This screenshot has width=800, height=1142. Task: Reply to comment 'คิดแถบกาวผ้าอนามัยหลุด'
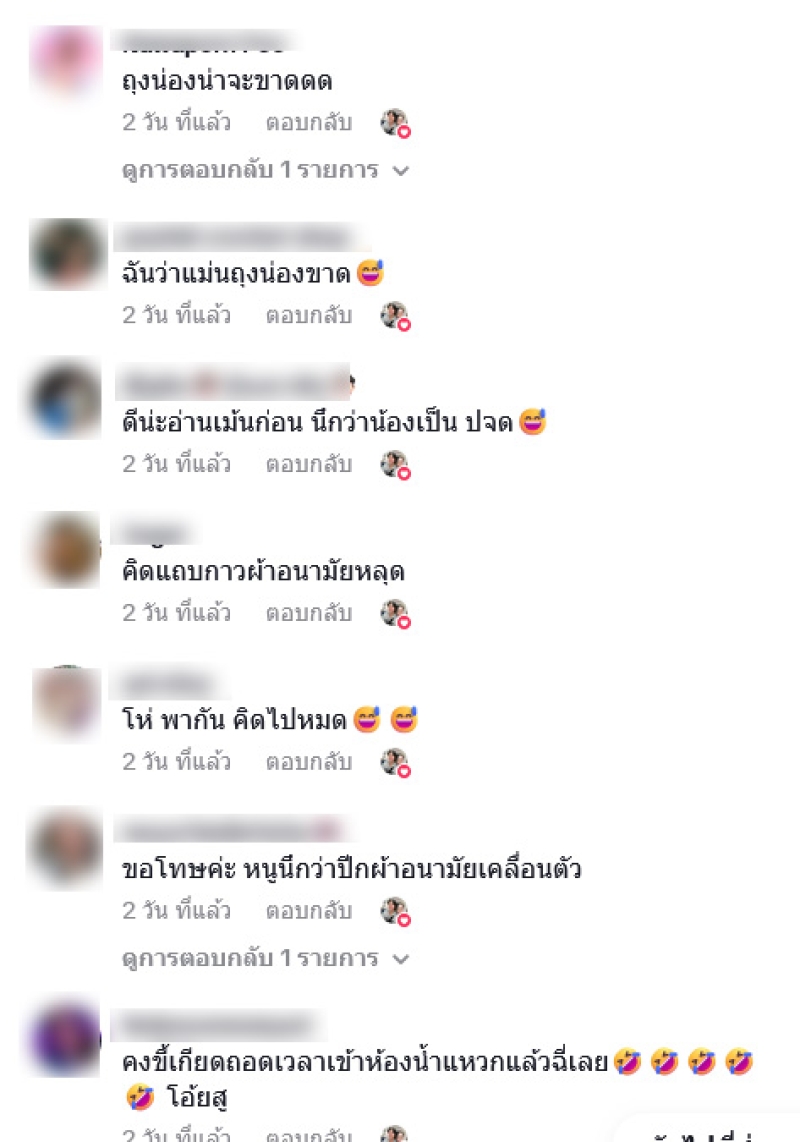[x=308, y=613]
